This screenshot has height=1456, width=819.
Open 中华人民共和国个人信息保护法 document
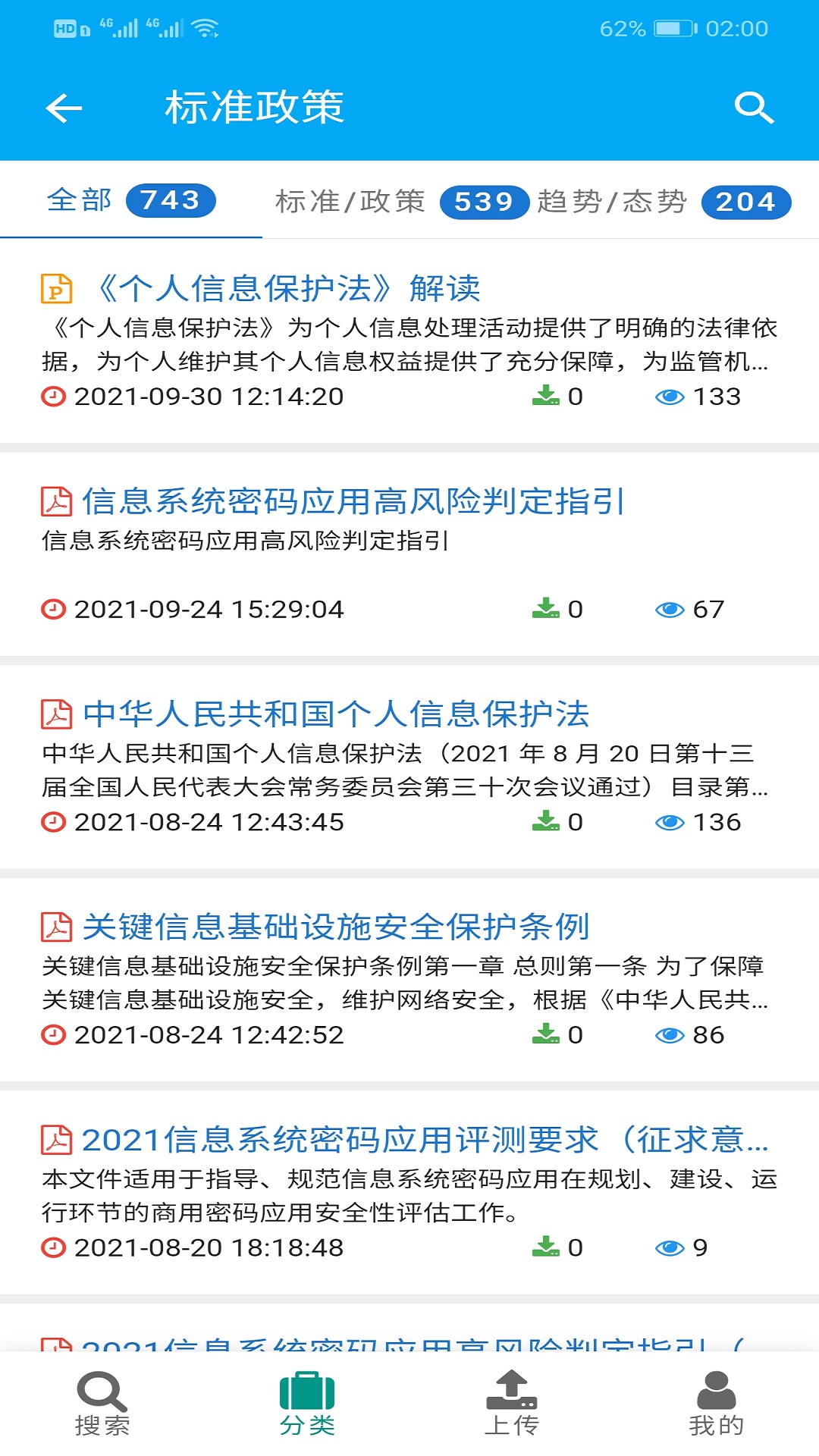(409, 767)
